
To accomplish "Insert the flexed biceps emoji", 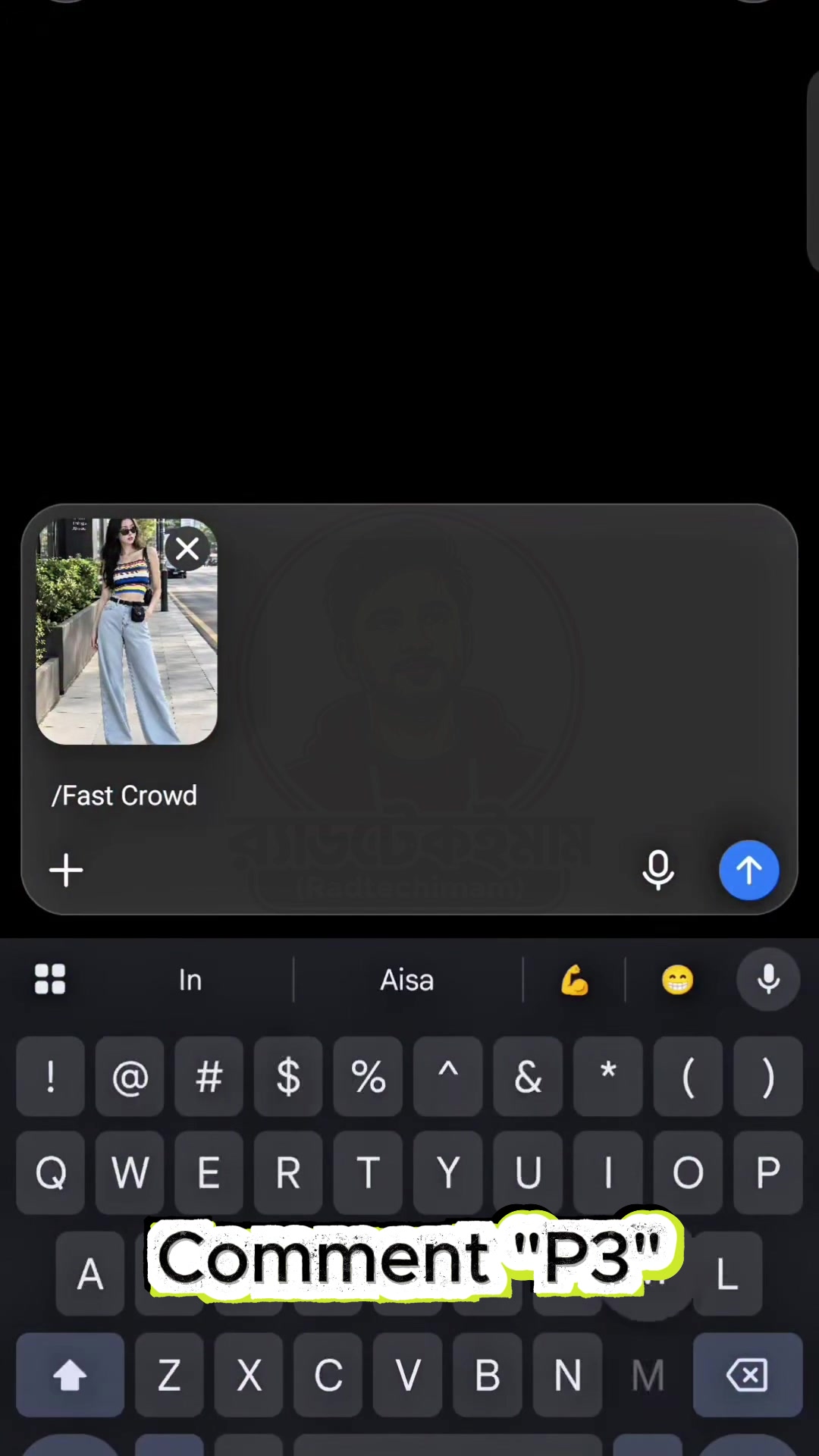I will [574, 980].
